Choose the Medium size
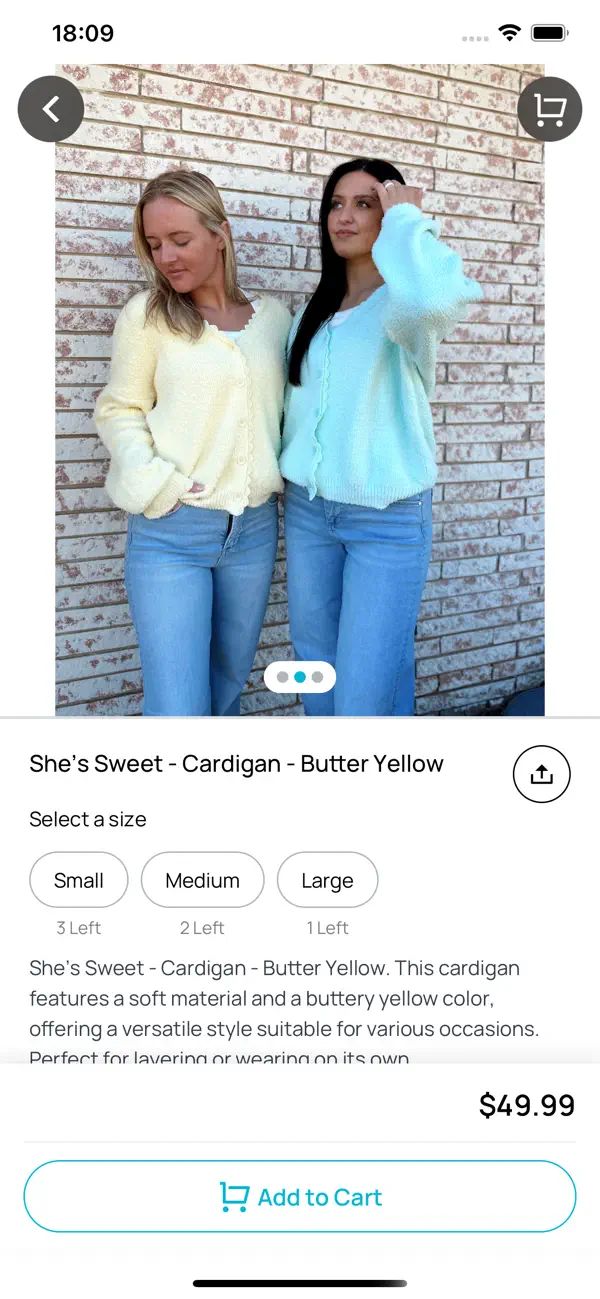 [x=202, y=880]
